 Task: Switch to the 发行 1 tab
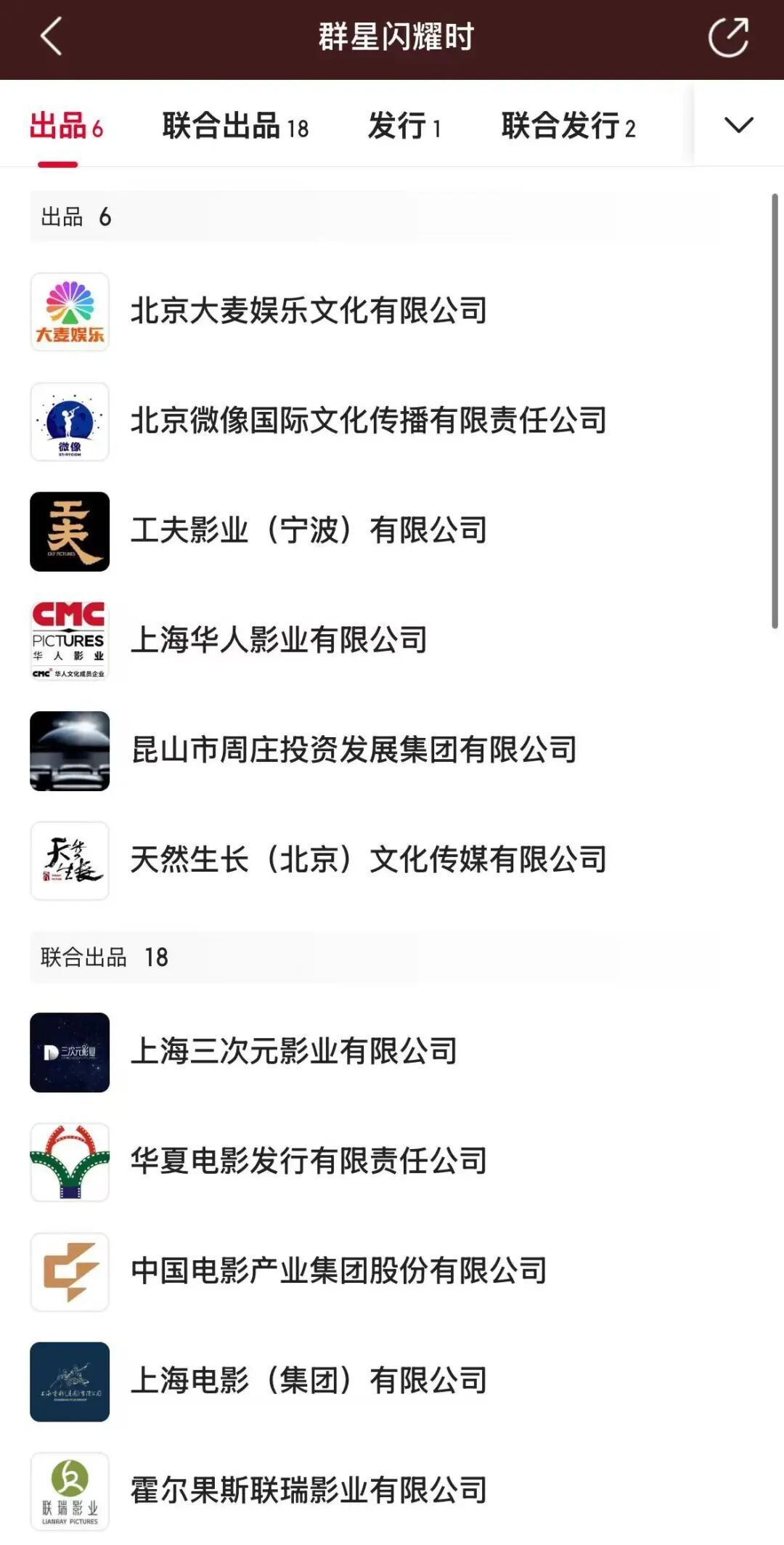(x=404, y=126)
